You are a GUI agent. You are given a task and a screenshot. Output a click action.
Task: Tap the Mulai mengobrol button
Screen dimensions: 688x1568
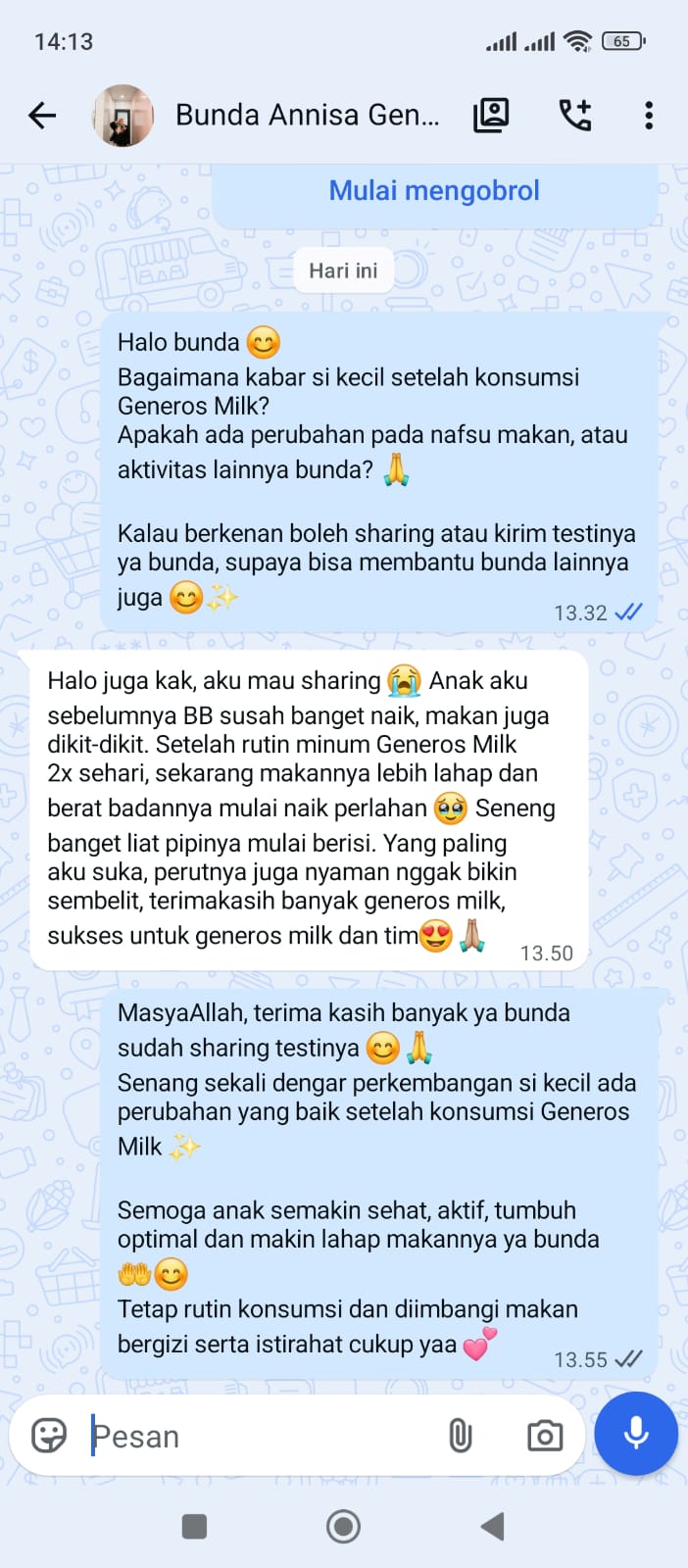pos(434,190)
